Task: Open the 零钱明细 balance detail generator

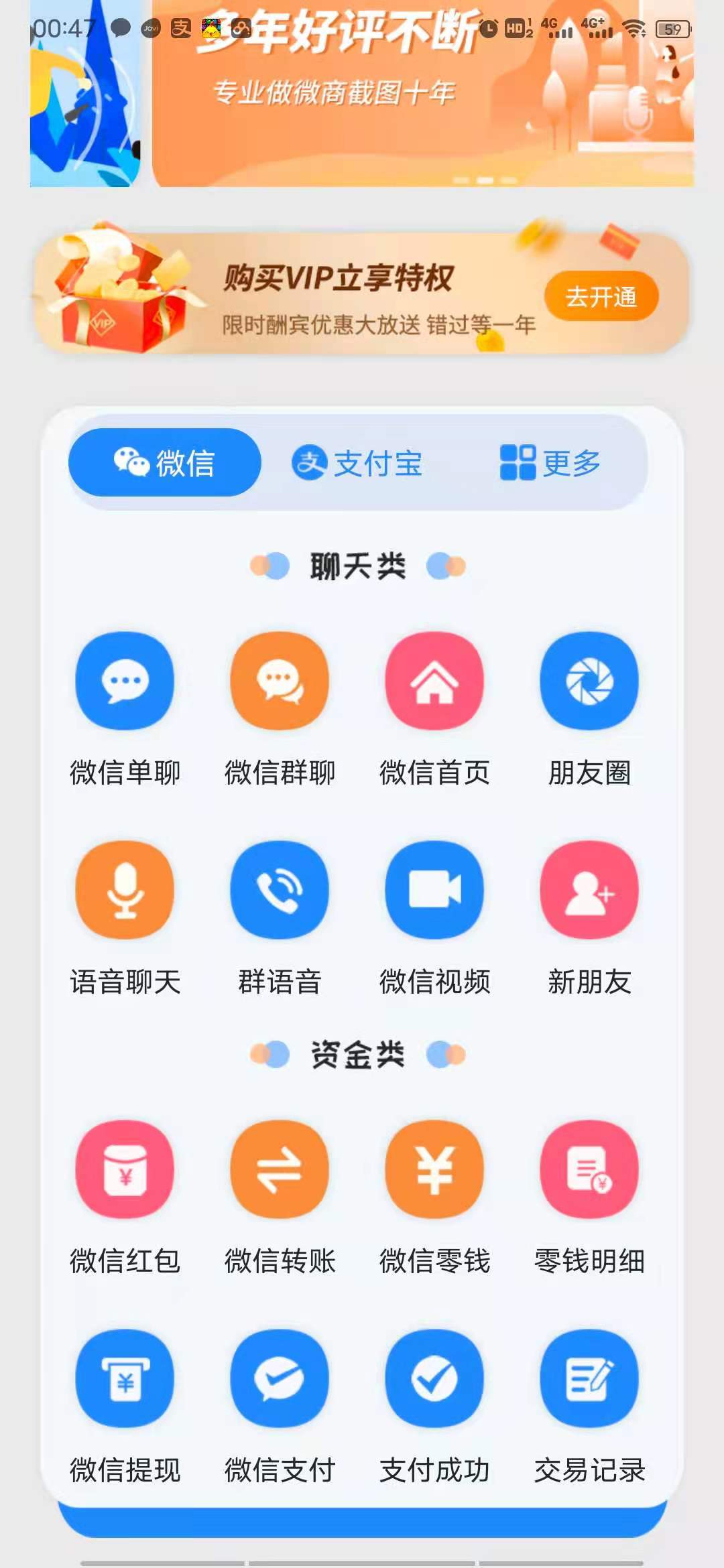Action: (588, 1168)
